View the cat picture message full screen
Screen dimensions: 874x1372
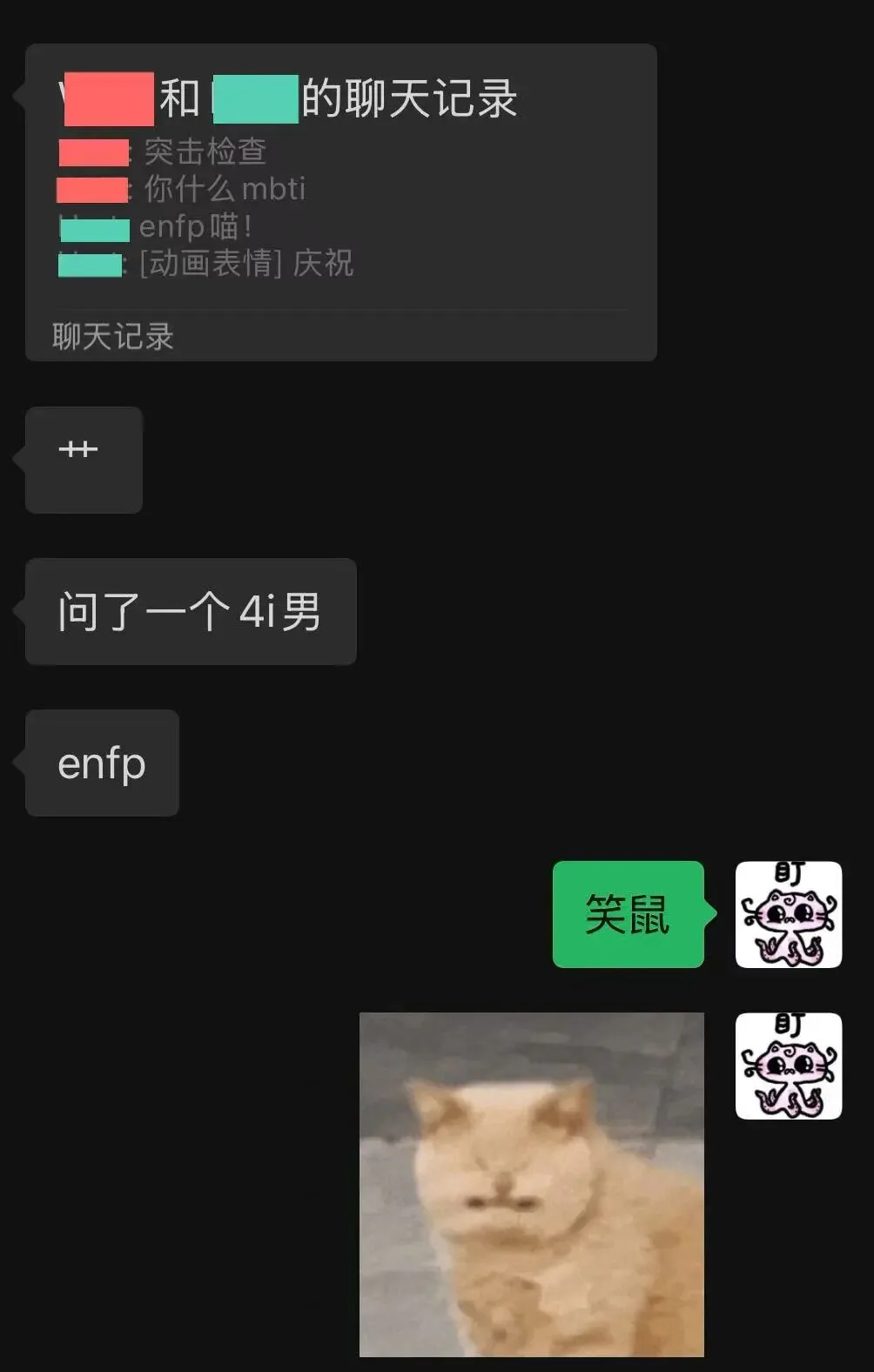click(531, 1184)
